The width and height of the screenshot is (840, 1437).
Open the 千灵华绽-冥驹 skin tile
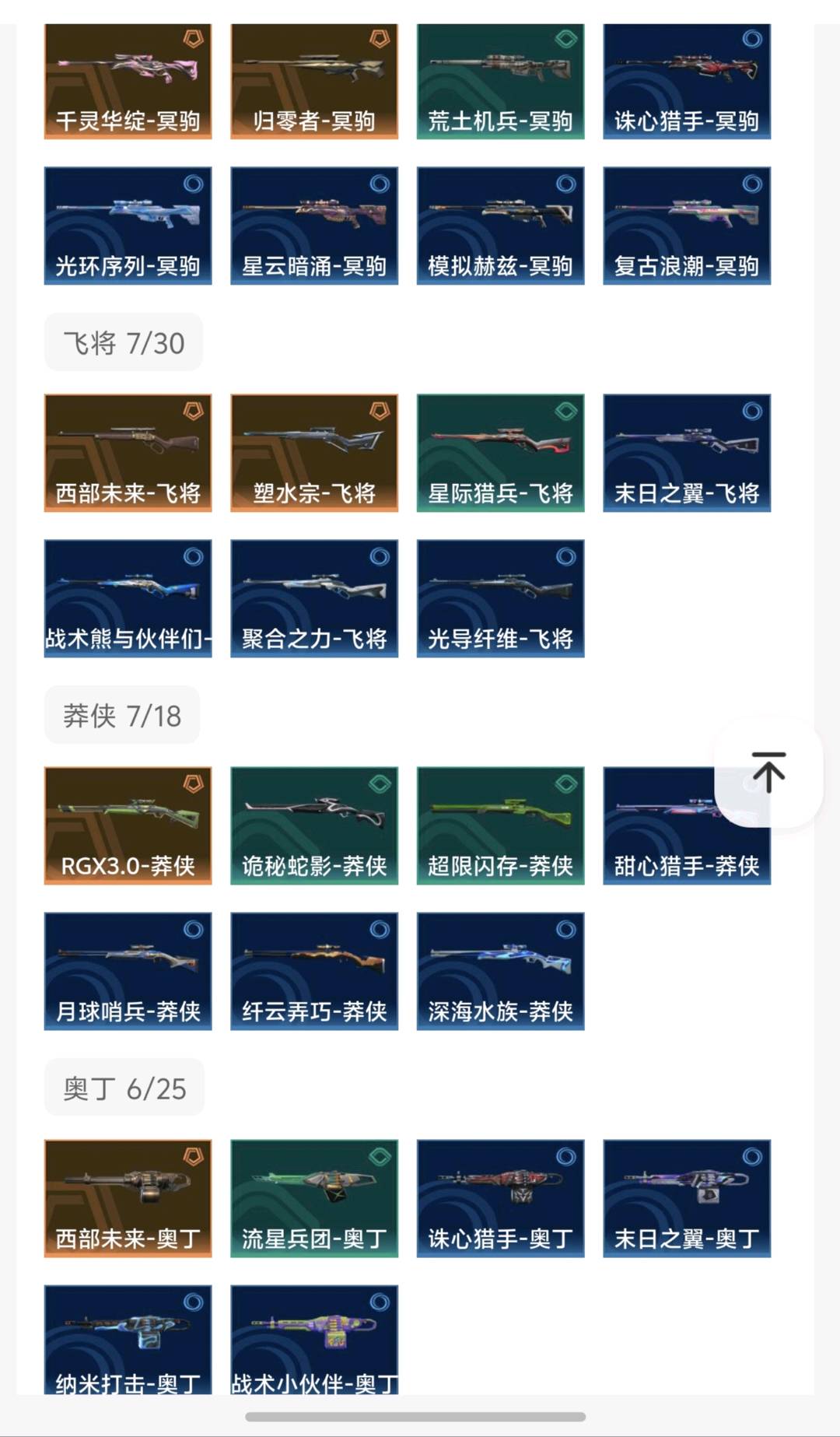tap(128, 82)
